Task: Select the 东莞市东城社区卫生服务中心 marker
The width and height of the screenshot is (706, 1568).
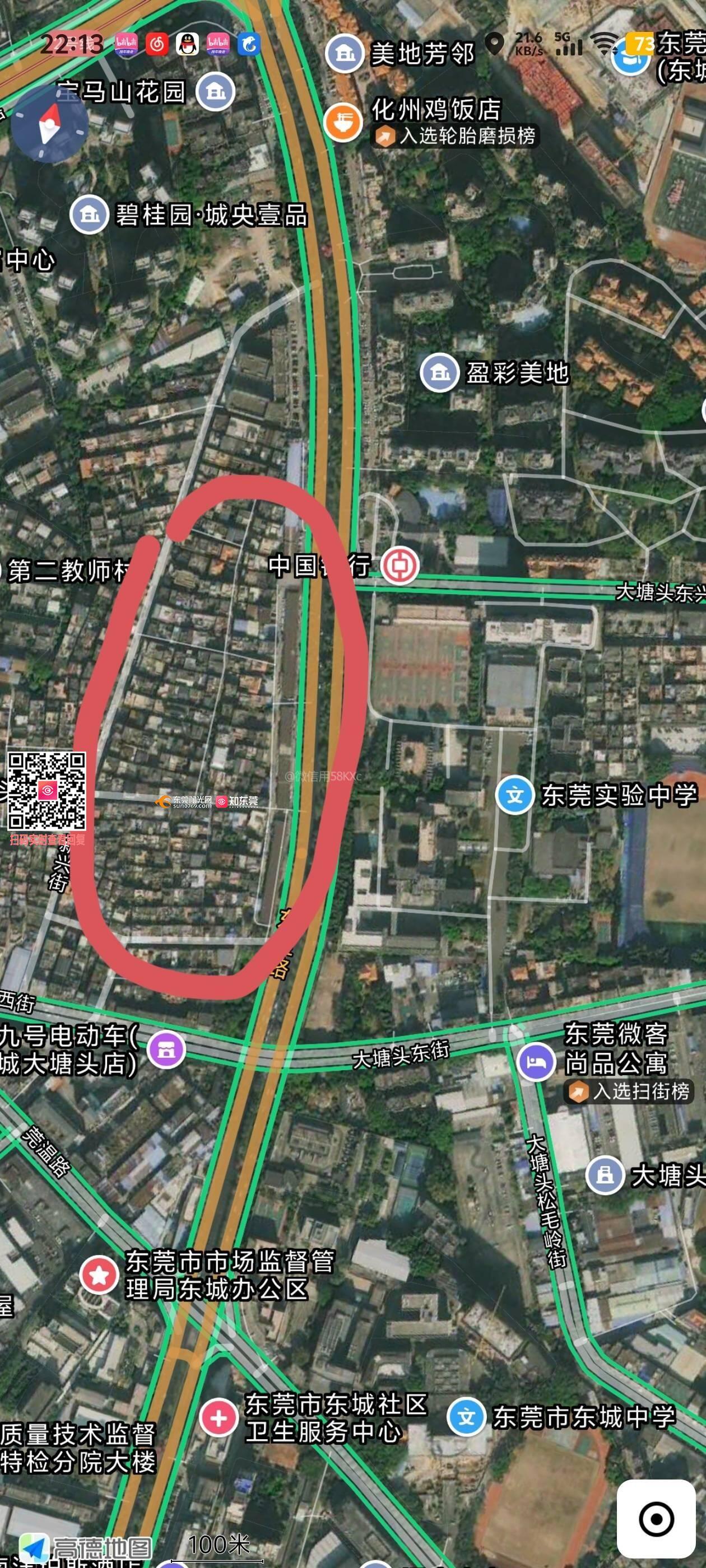Action: (x=219, y=1418)
